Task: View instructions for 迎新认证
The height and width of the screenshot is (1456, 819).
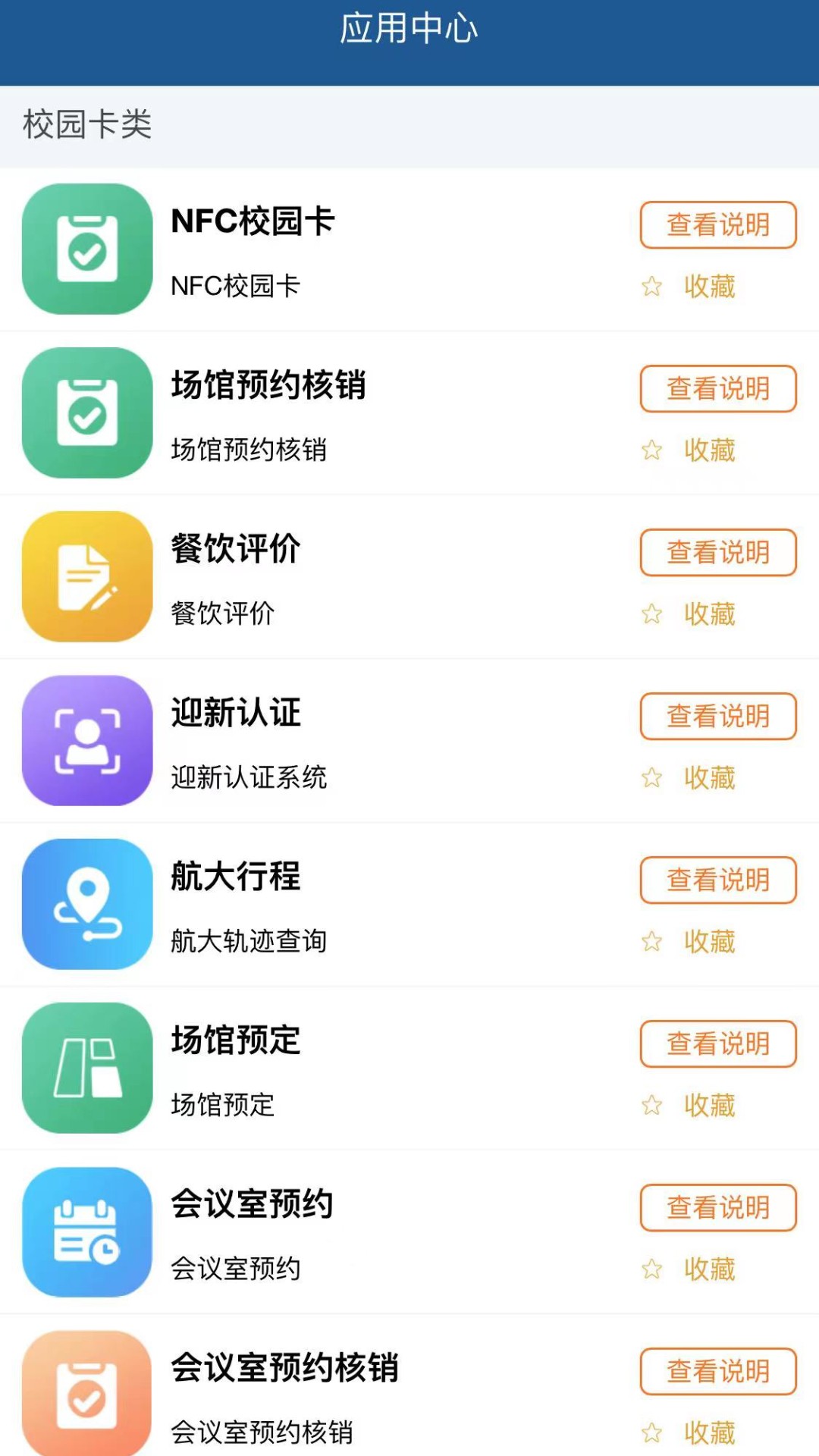Action: point(717,716)
